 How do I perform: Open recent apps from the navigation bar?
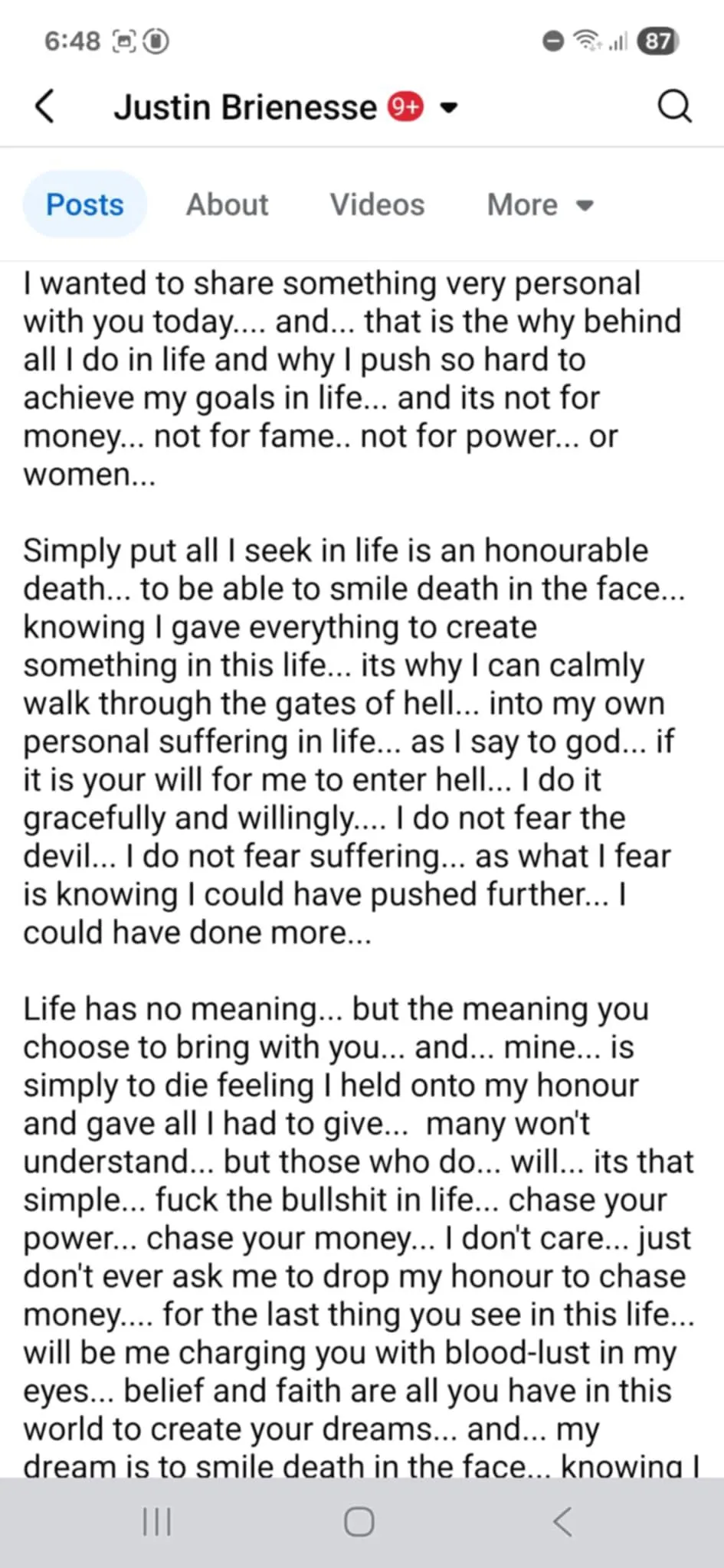coord(157,1522)
